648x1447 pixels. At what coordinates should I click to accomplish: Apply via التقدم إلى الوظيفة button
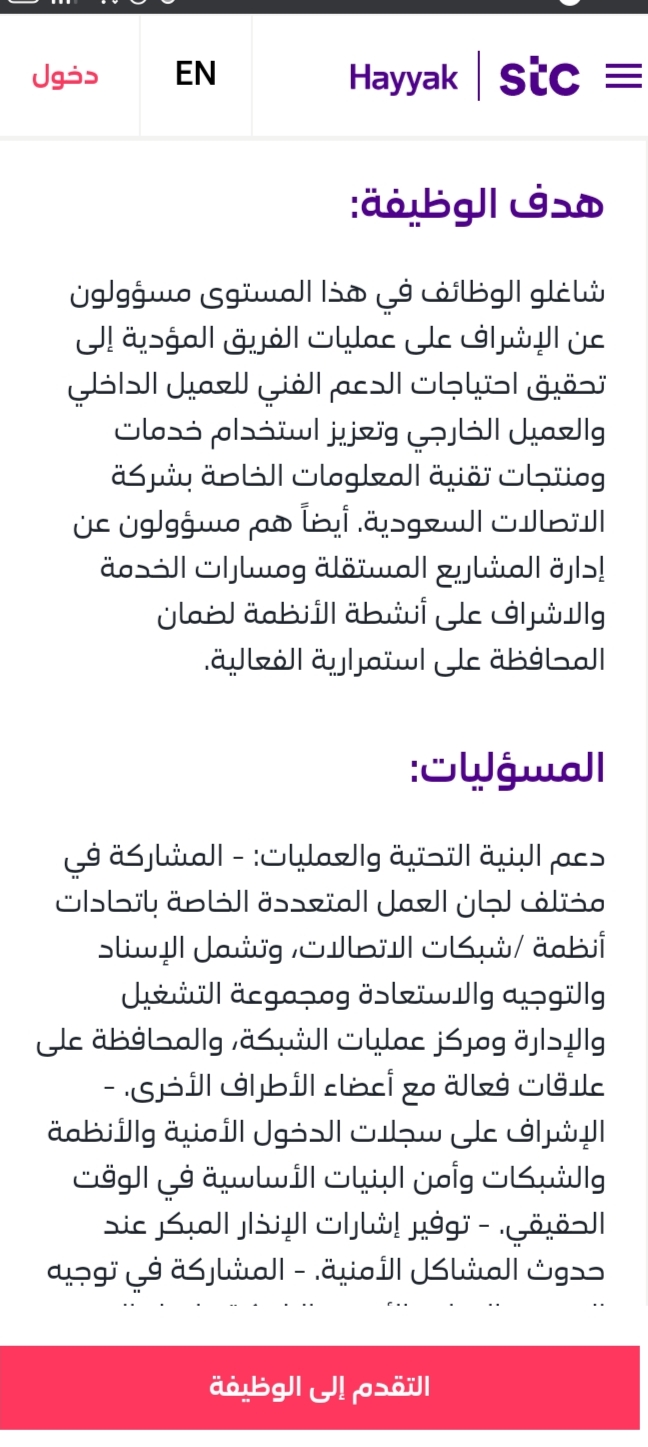point(320,1387)
